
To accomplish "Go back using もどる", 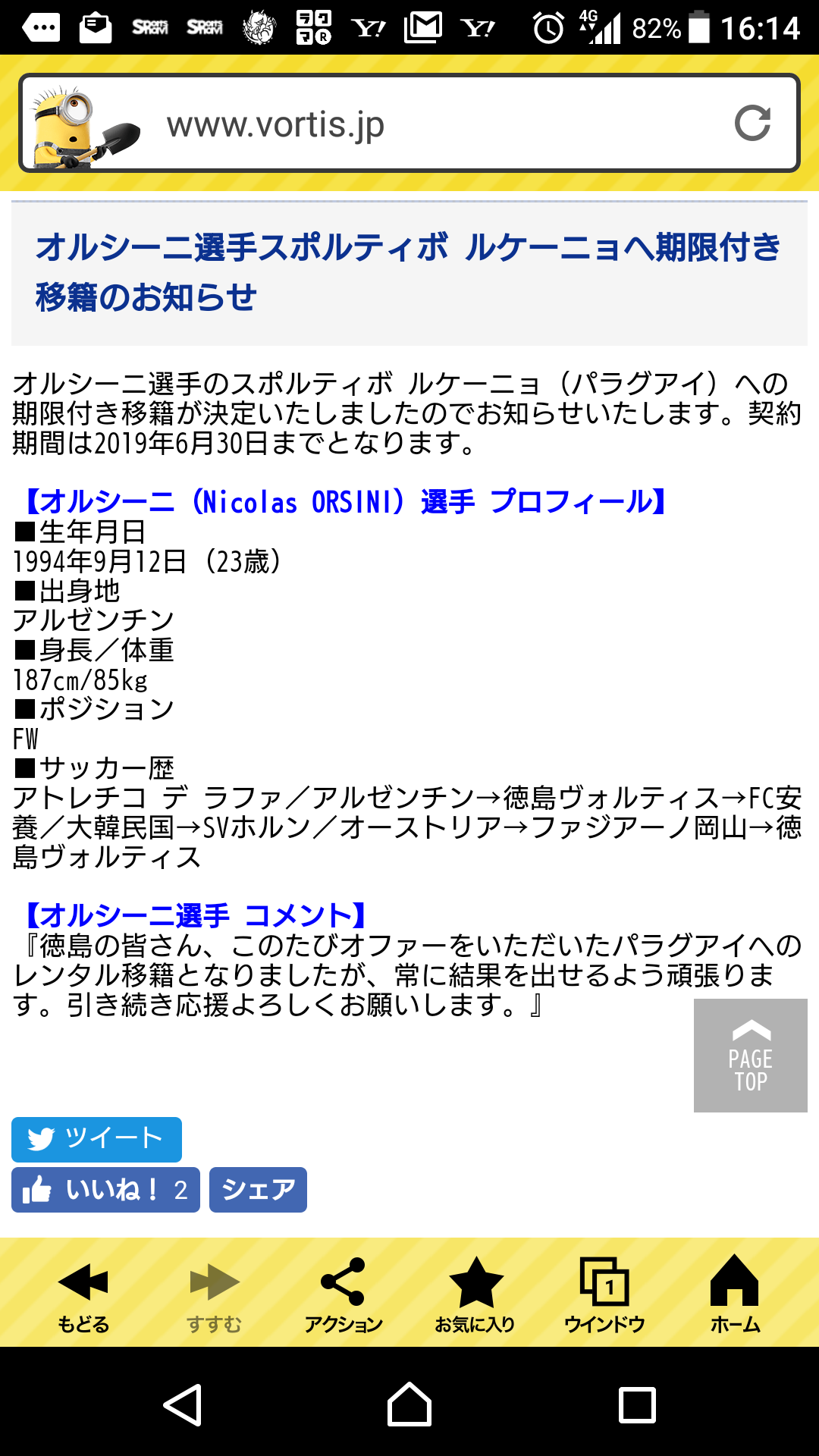I will tap(83, 1294).
